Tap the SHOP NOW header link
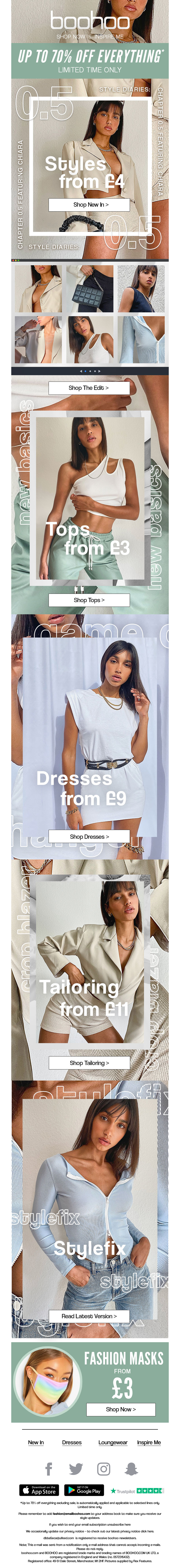Image resolution: width=180 pixels, height=1568 pixels. (x=71, y=37)
